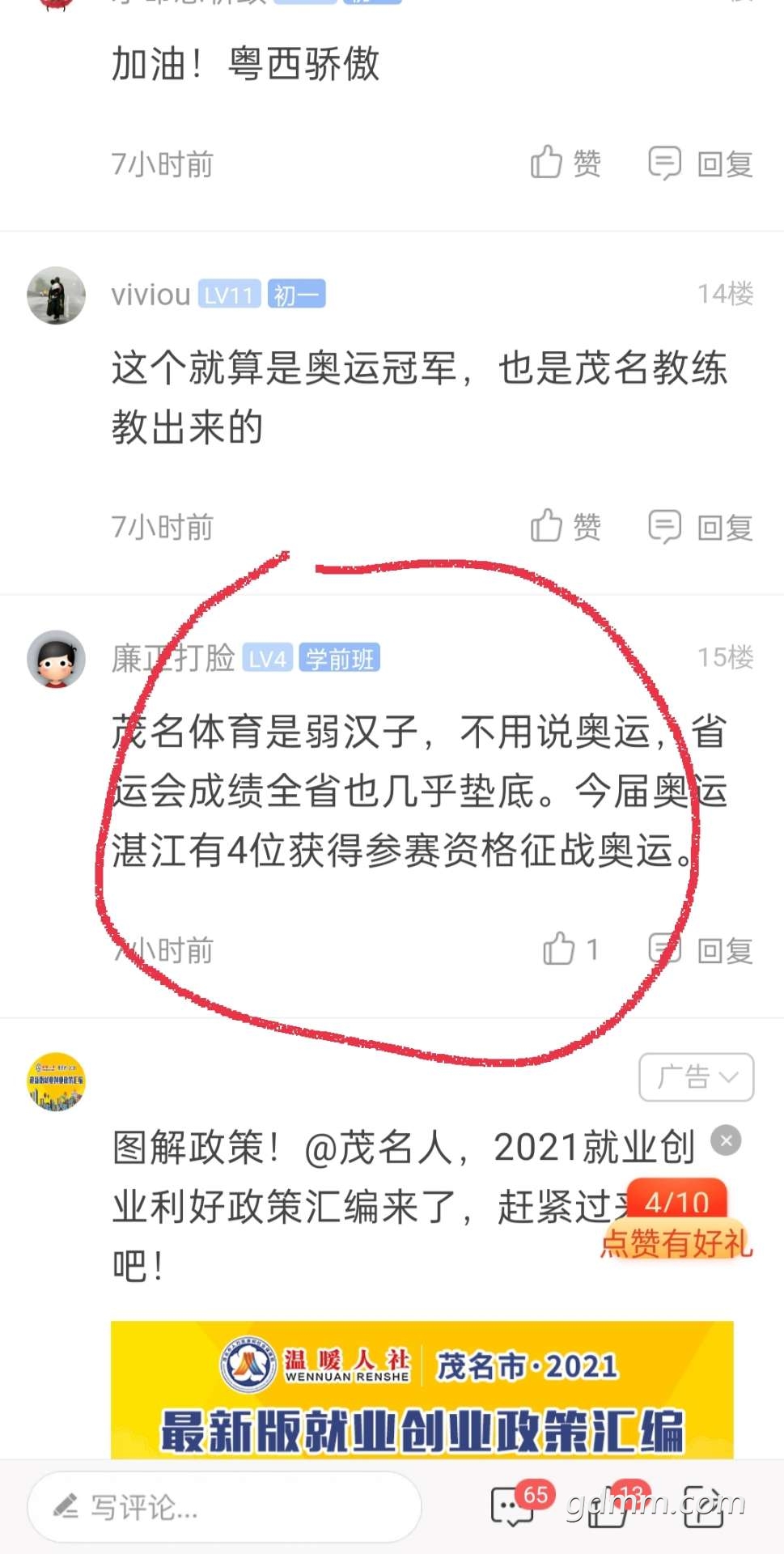Open the 点赞有好礼 4/10 reward badge

(676, 1222)
